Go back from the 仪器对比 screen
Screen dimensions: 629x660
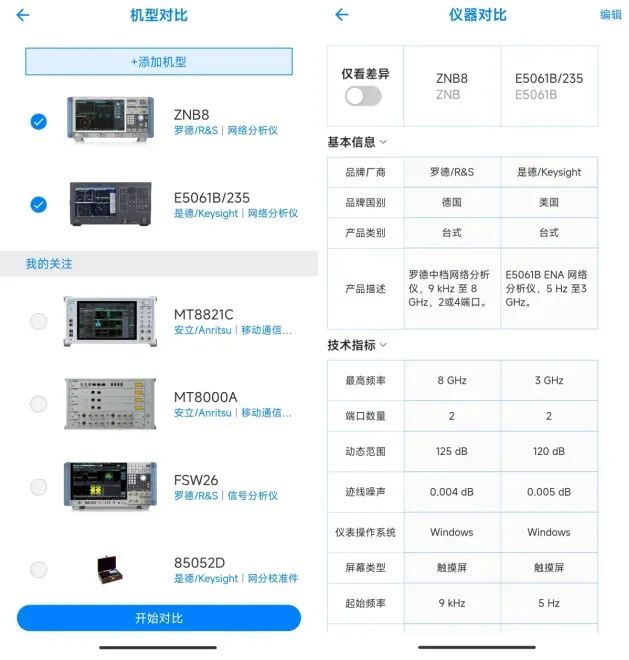pos(341,15)
